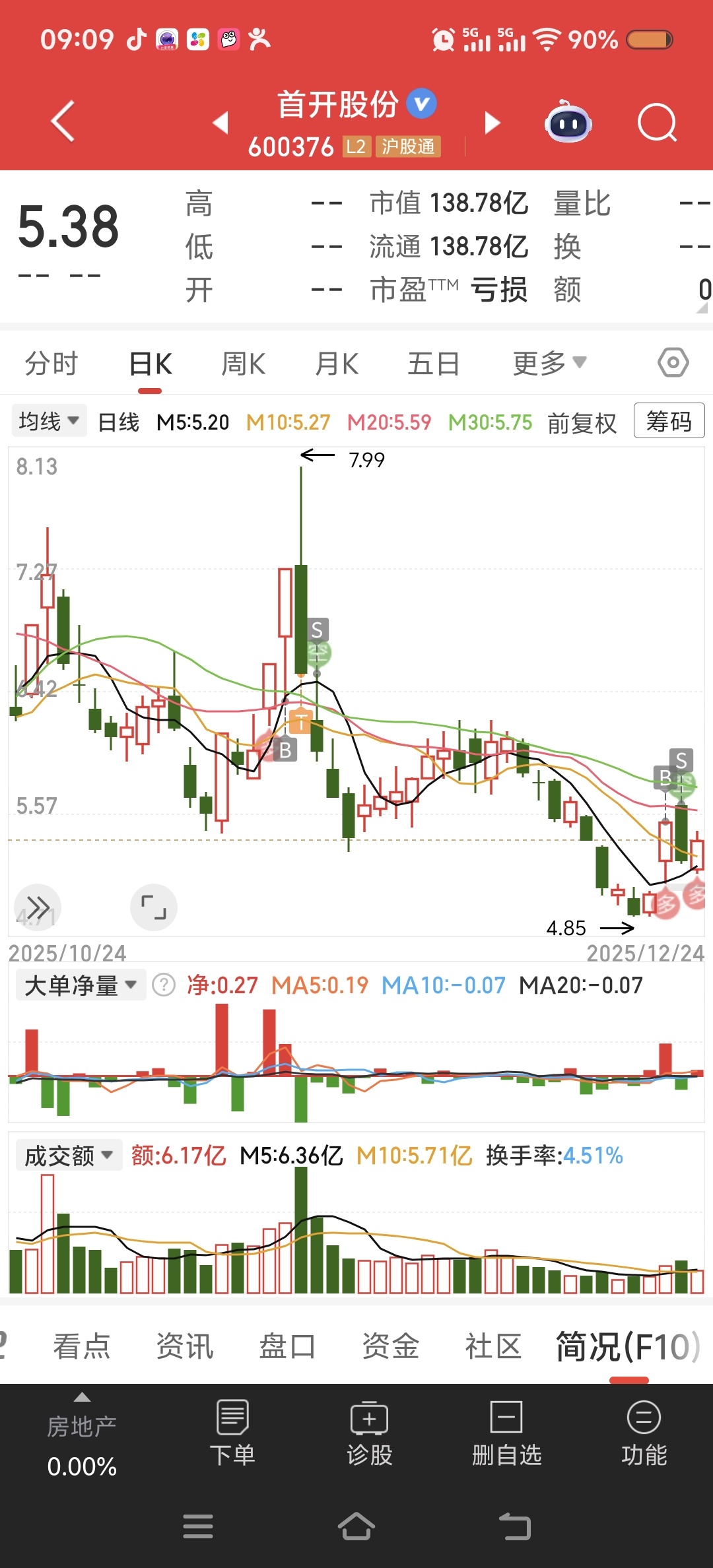
Task: Tap the 筹码 button
Action: tap(668, 421)
